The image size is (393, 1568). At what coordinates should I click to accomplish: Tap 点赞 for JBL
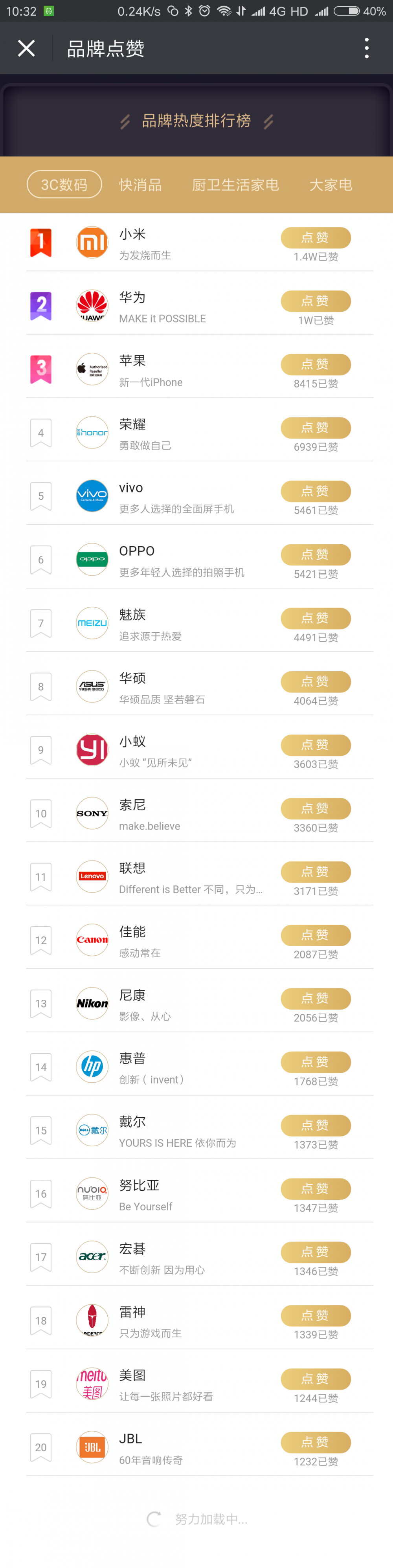click(x=315, y=1442)
